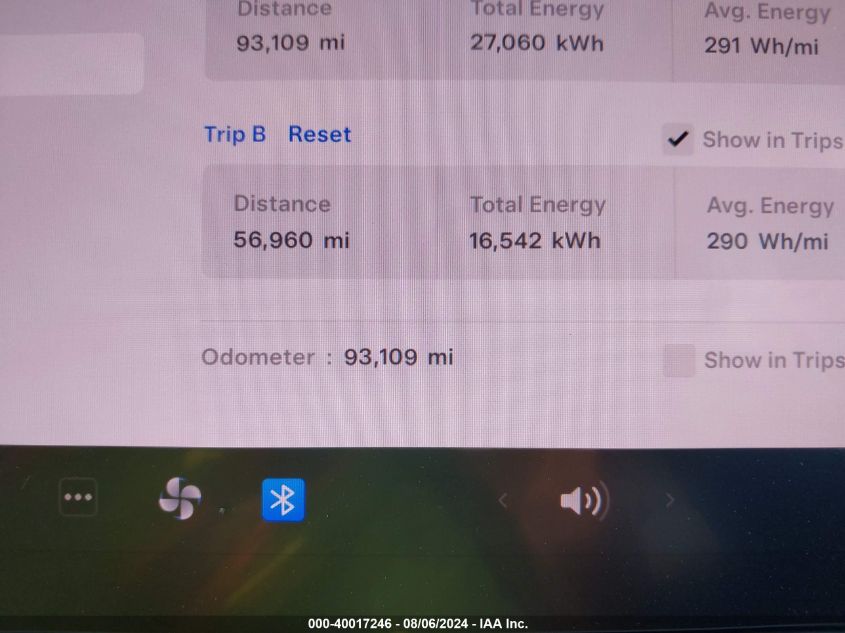Lower volume with the left arrow

[503, 500]
